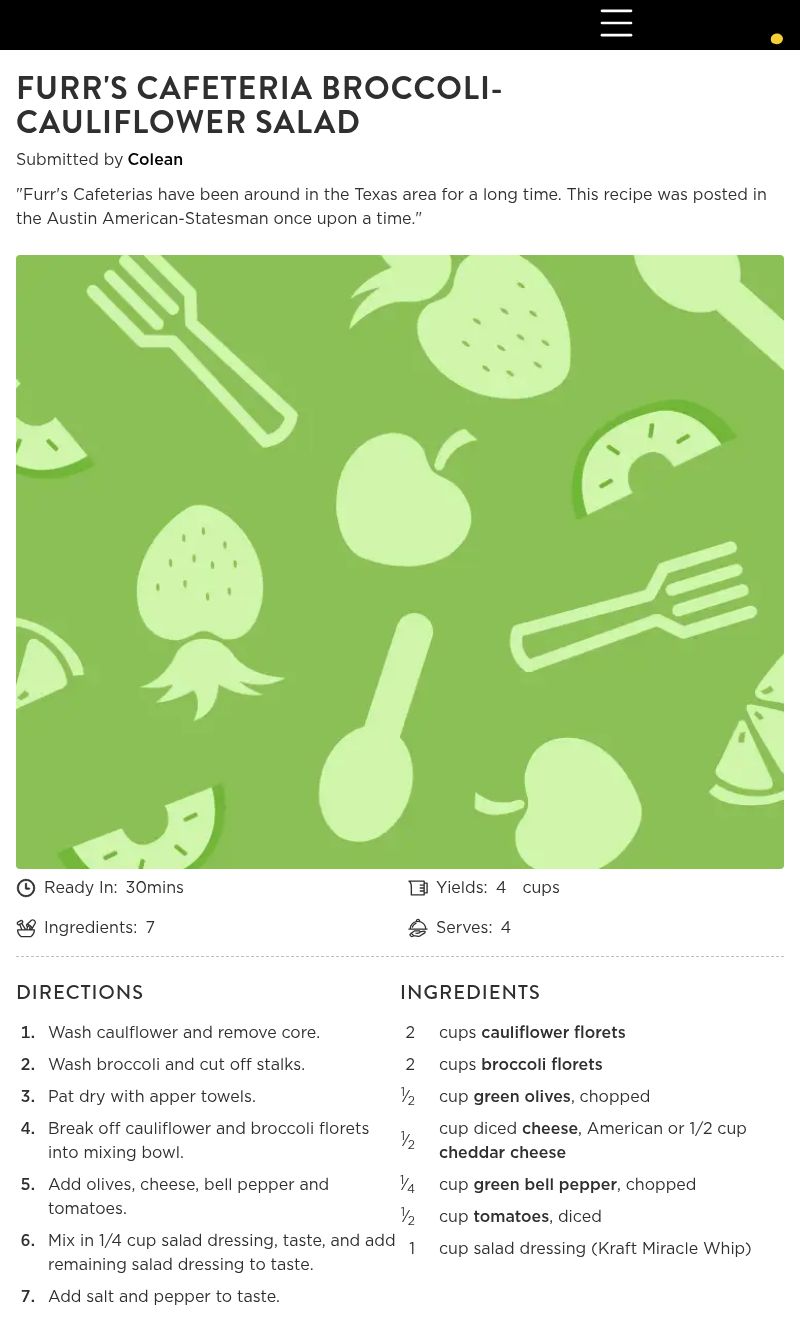Open the cheddar cheese ingredient link
Screen dimensions: 800x1343
tap(502, 1153)
